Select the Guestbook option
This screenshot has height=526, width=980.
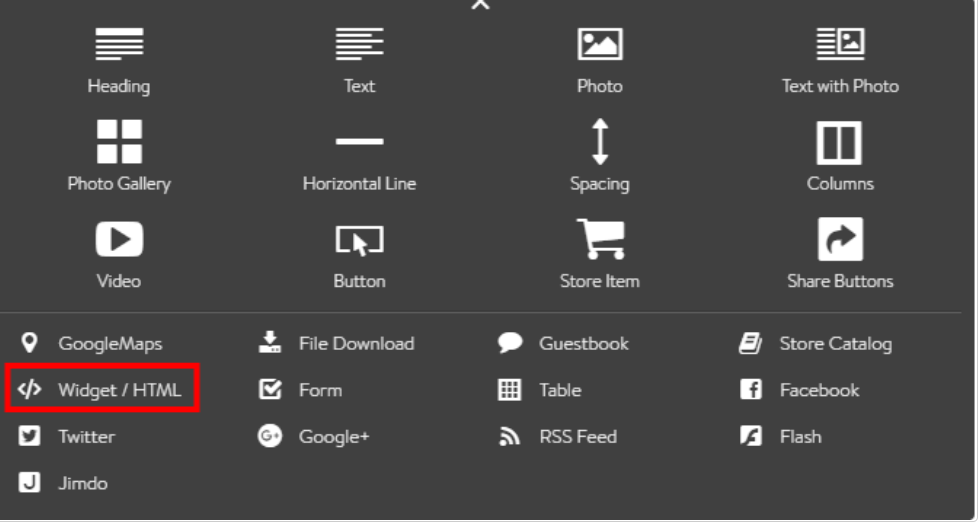pyautogui.click(x=583, y=343)
